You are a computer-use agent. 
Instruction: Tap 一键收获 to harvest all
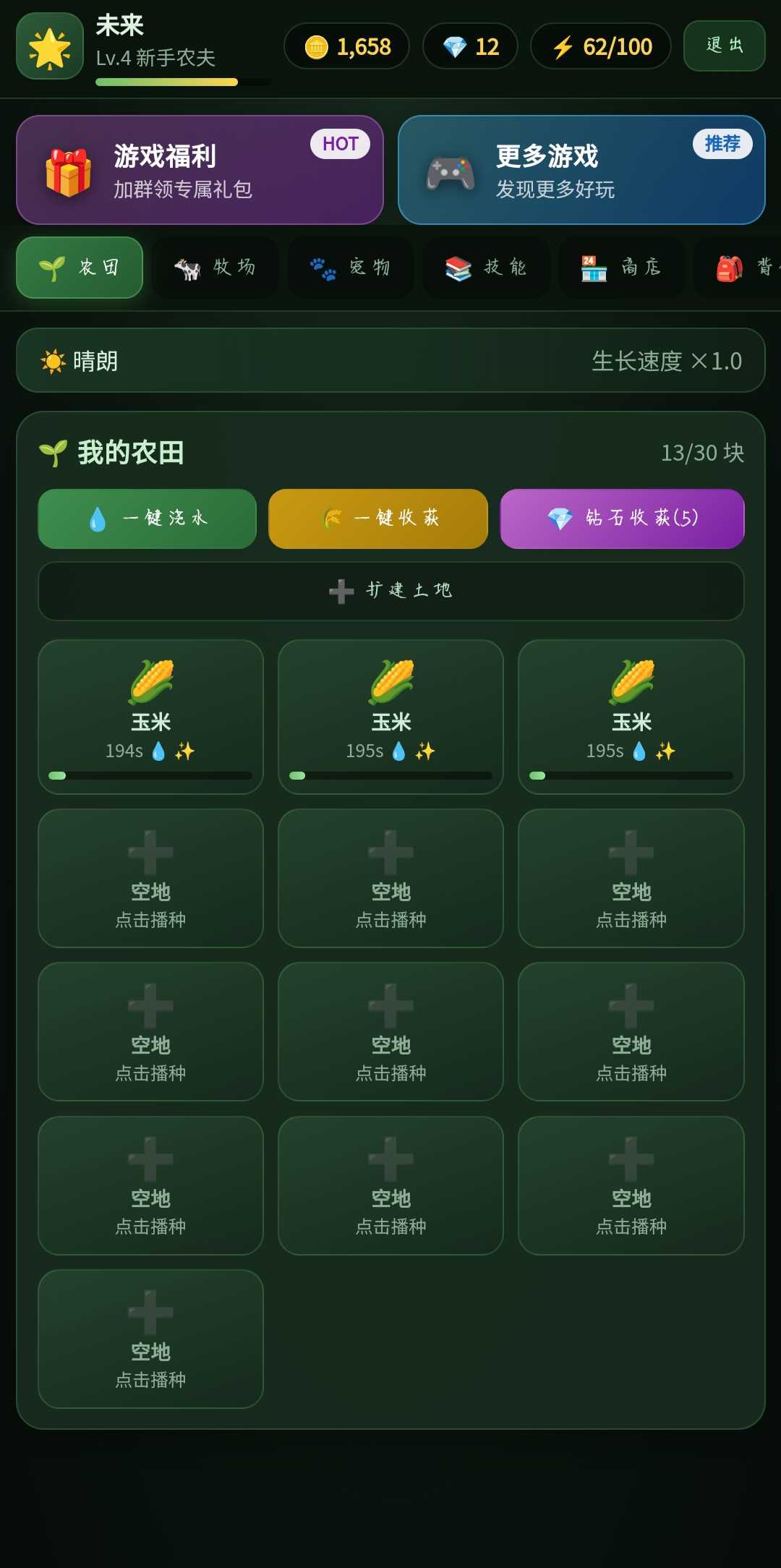tap(378, 519)
